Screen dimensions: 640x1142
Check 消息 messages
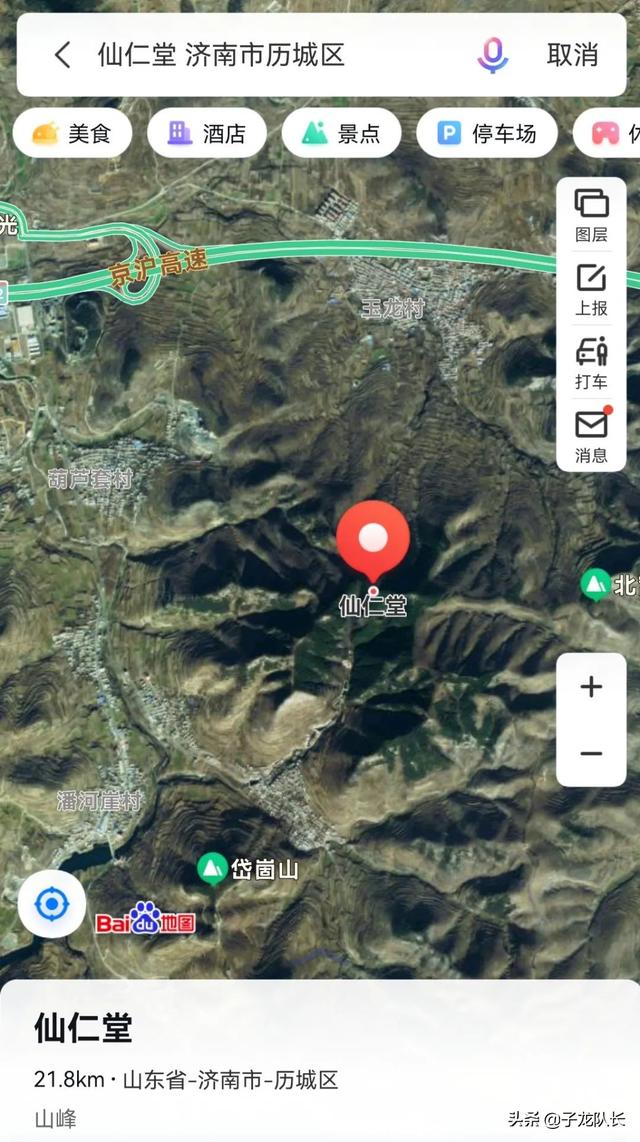tap(591, 436)
